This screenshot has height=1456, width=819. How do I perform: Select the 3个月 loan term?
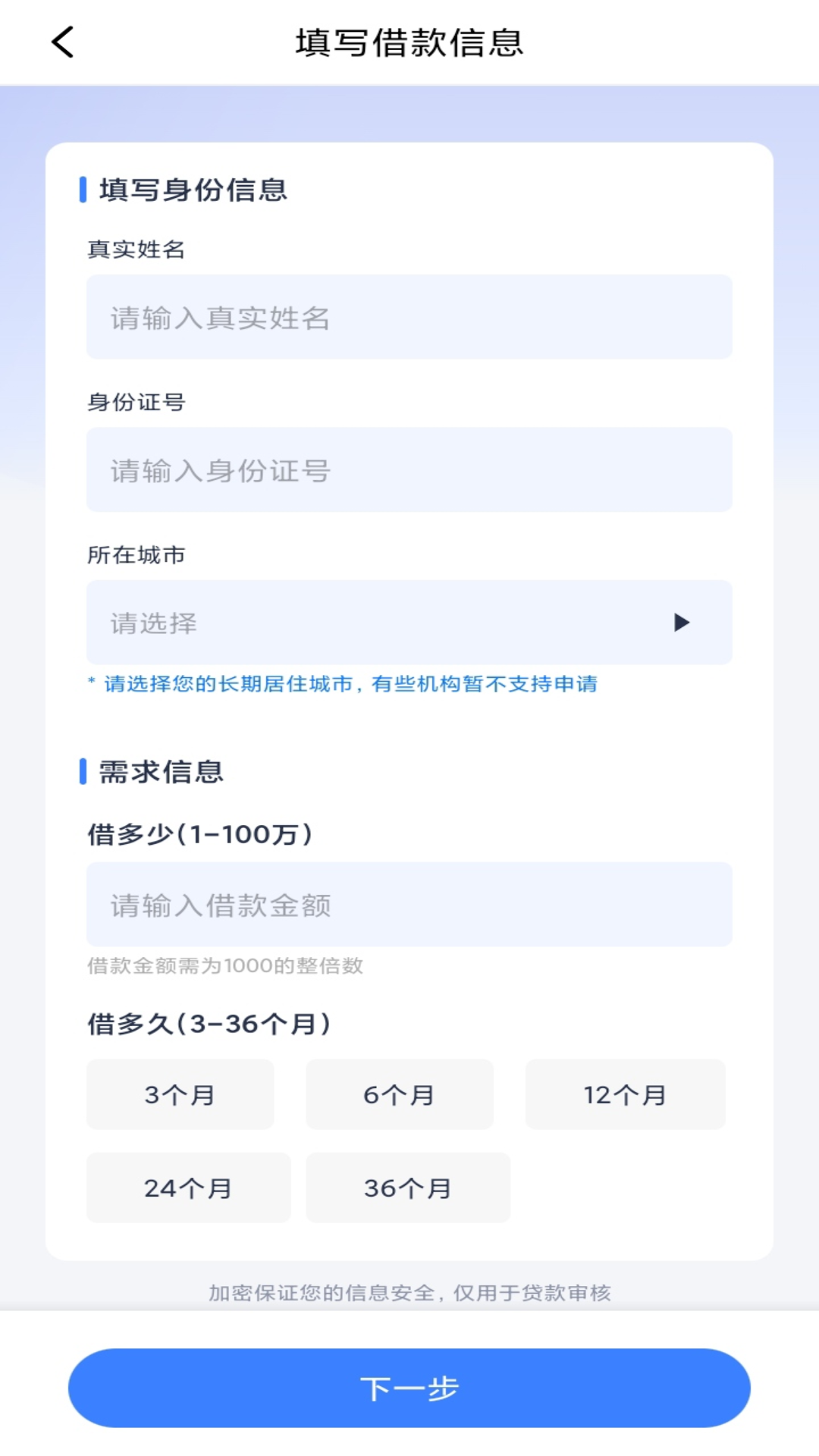[180, 1094]
